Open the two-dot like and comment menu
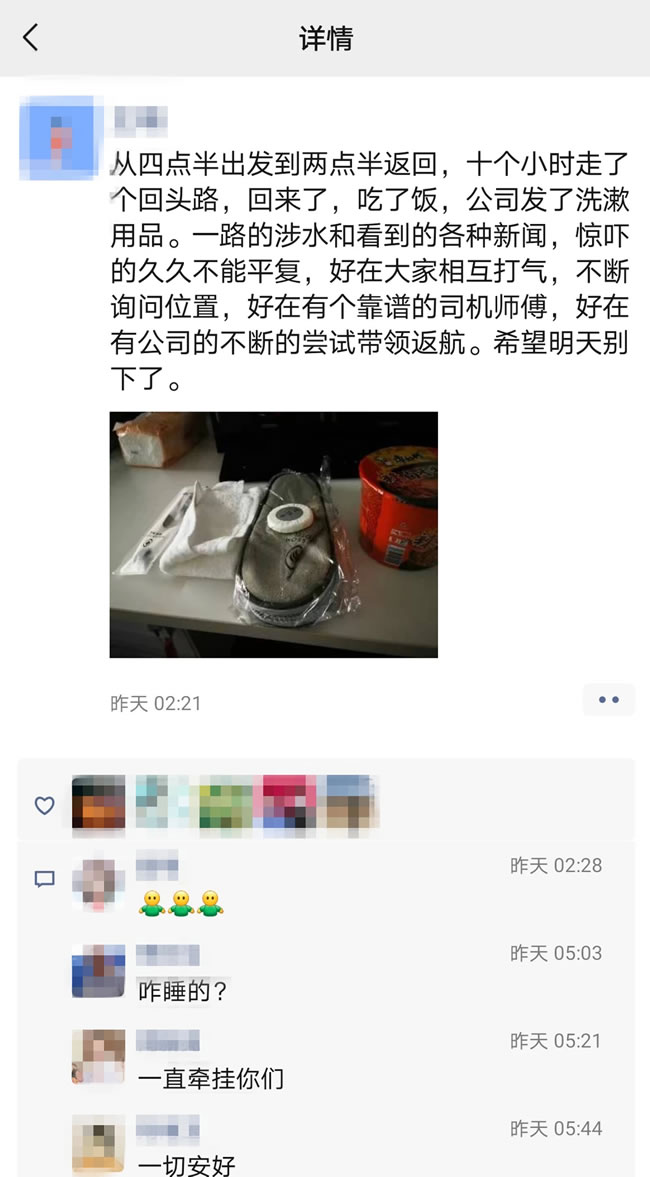This screenshot has width=650, height=1177. pyautogui.click(x=608, y=700)
